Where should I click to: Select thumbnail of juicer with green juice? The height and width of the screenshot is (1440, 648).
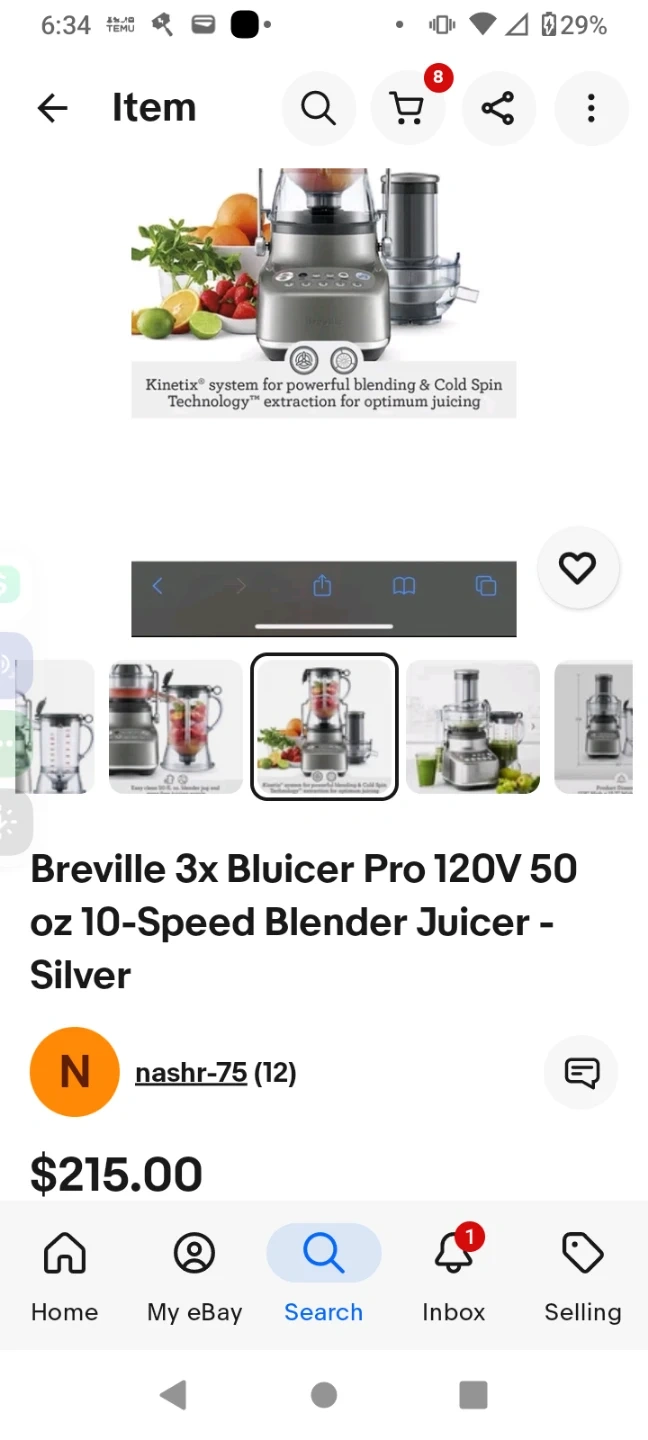coord(473,727)
